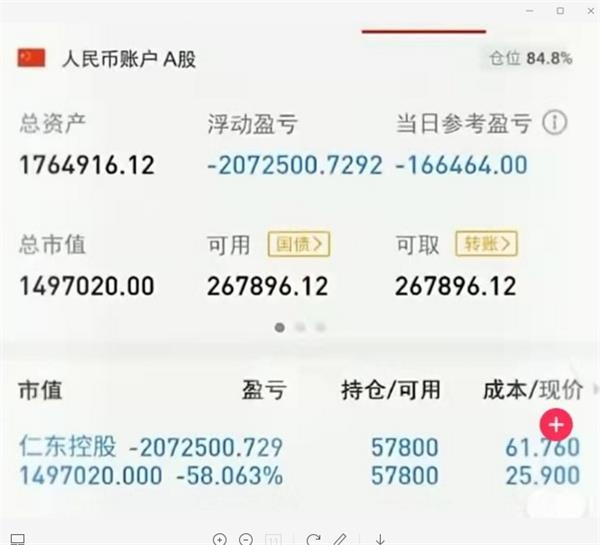Image resolution: width=600 pixels, height=545 pixels.
Task: Download the image with the arrow icon
Action: (380, 538)
